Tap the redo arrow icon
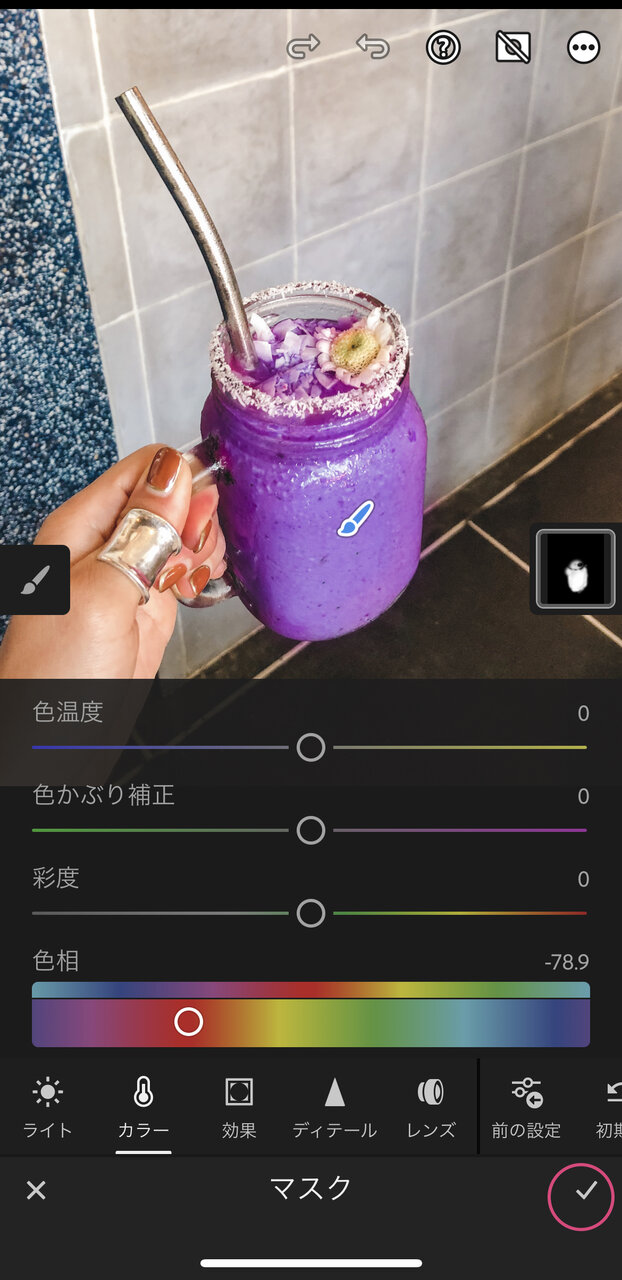 (x=303, y=47)
